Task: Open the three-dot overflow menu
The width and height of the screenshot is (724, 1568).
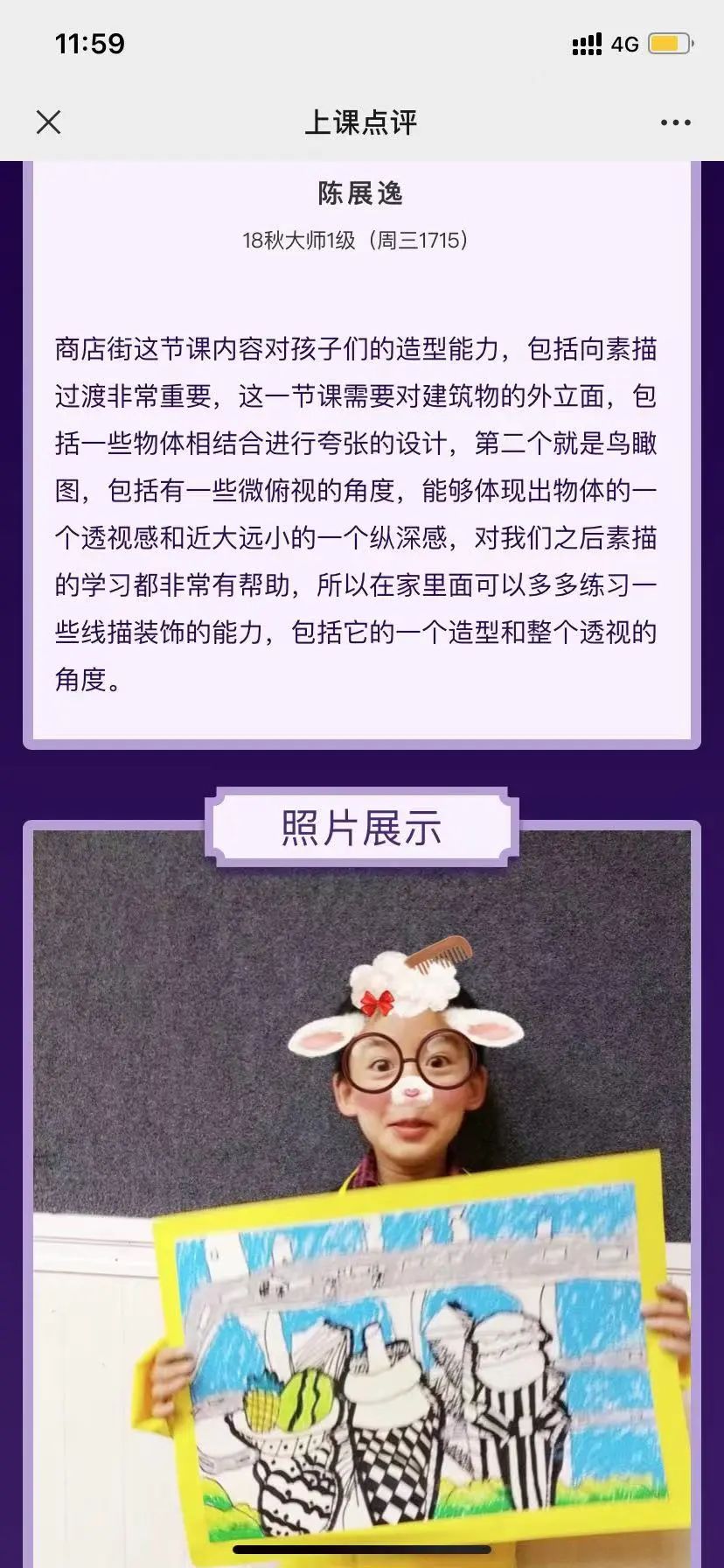Action: (675, 122)
